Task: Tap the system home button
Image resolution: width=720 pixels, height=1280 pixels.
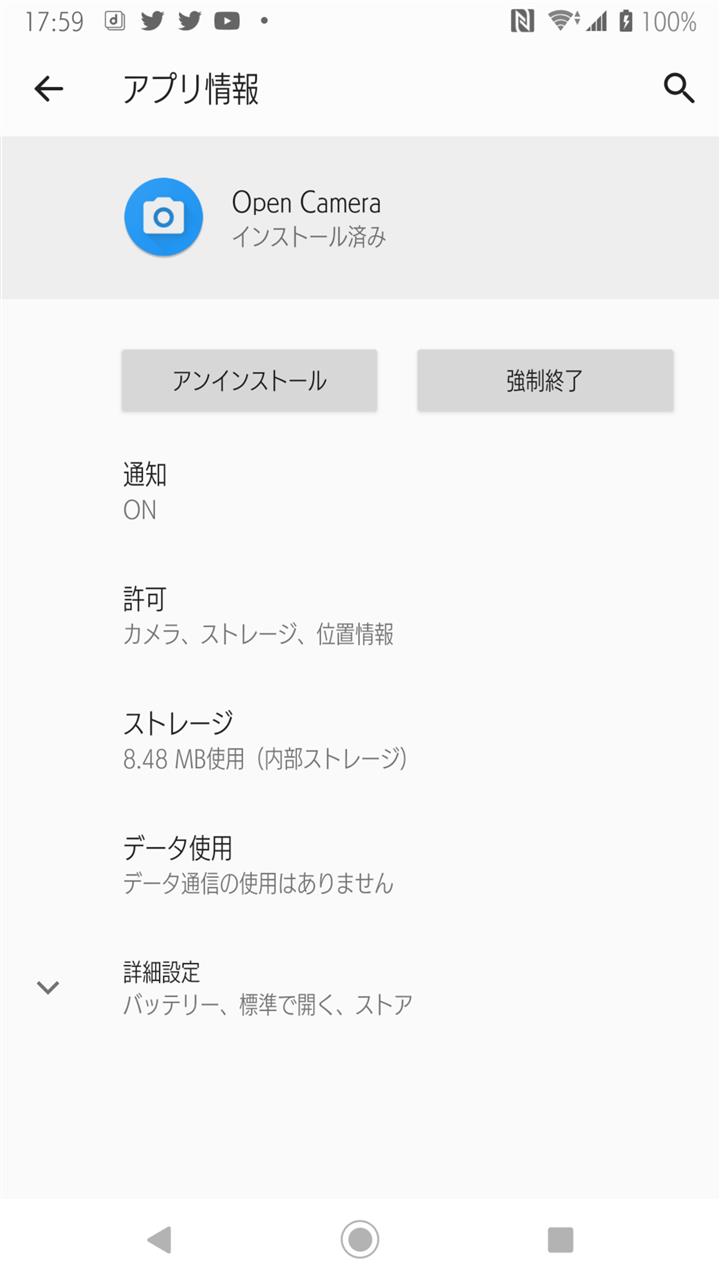Action: (x=360, y=1240)
